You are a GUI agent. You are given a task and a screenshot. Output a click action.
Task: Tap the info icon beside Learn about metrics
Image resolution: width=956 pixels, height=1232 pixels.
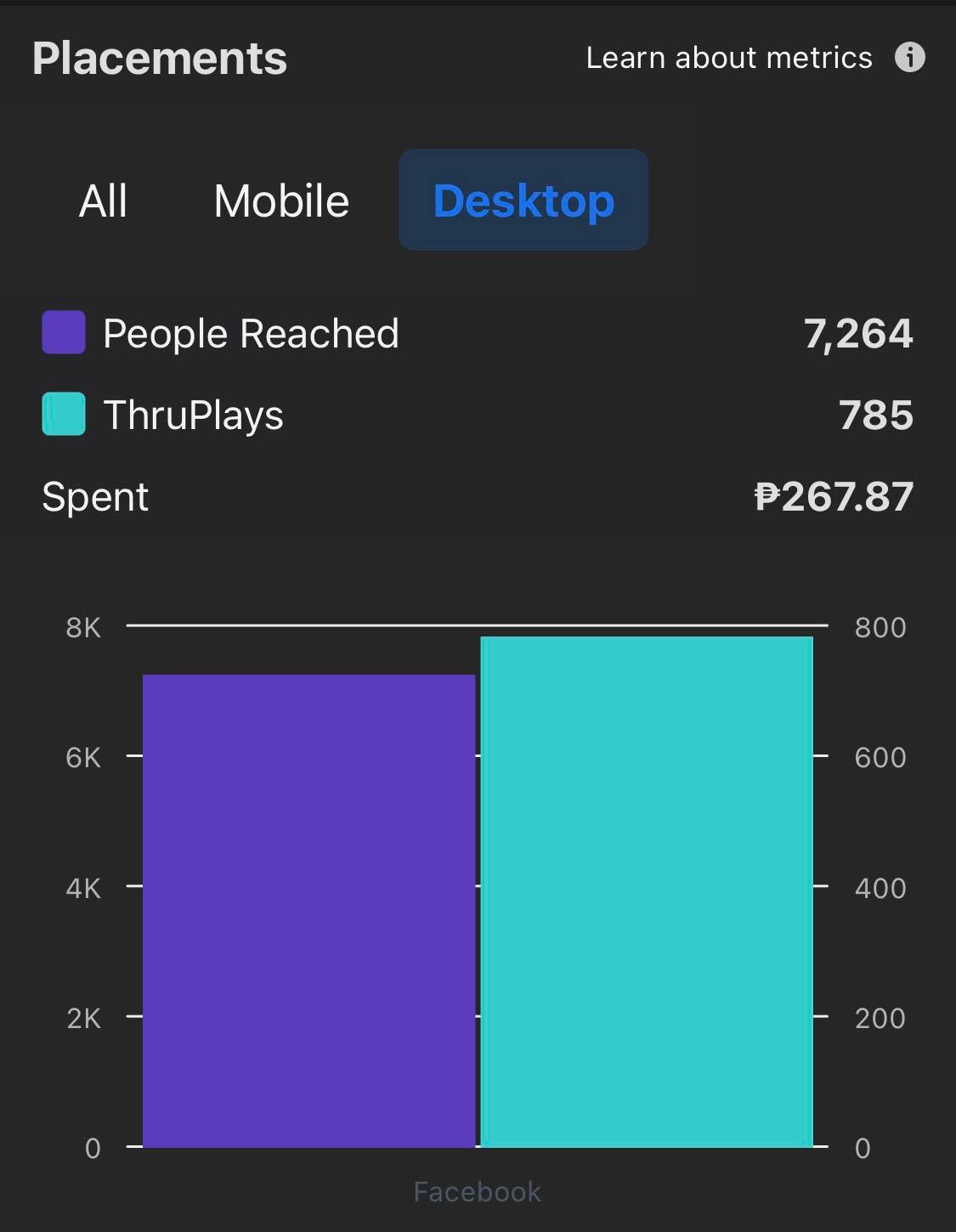click(x=909, y=58)
